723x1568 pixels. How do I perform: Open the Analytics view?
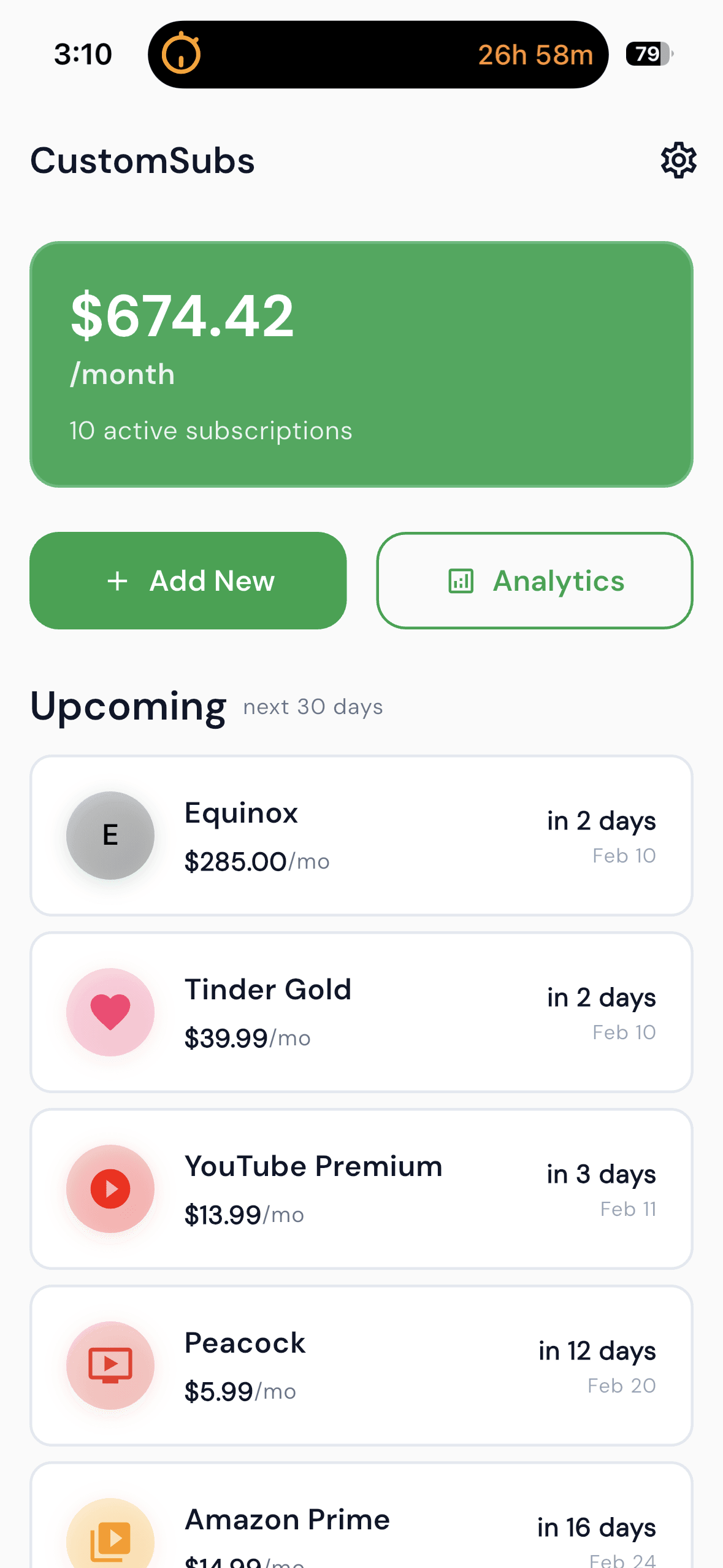[x=534, y=580]
